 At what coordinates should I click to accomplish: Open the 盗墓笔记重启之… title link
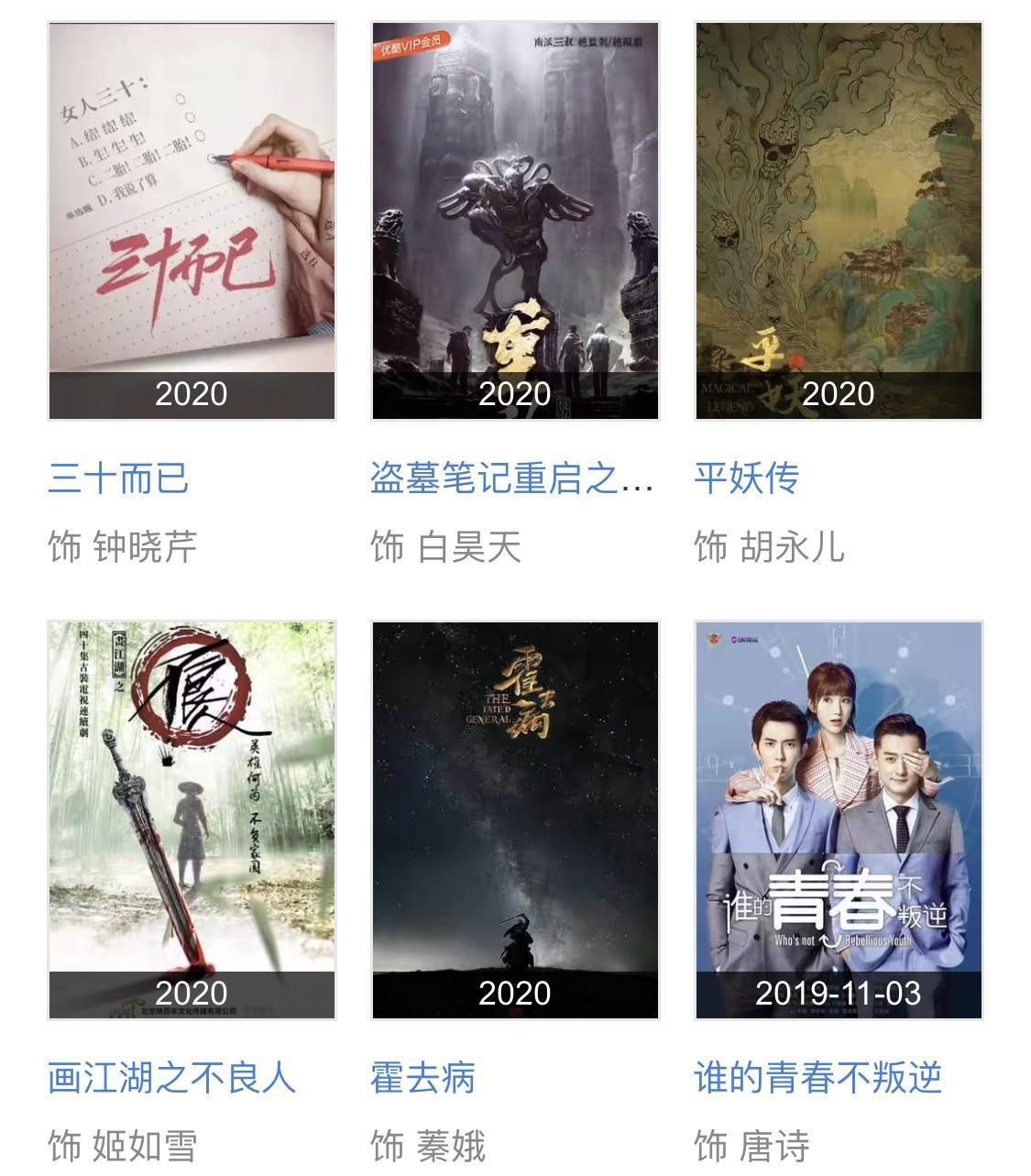point(511,478)
